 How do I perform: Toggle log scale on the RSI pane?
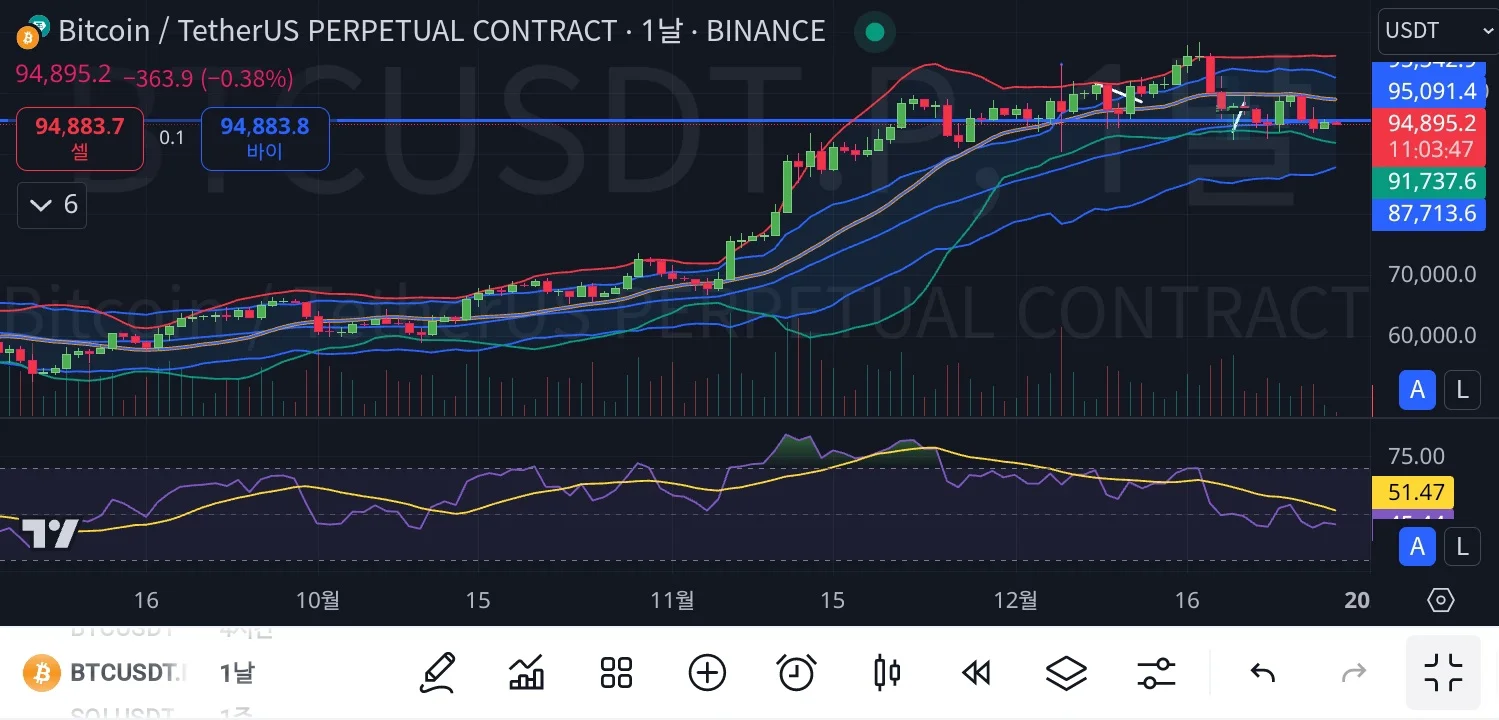pos(1462,546)
